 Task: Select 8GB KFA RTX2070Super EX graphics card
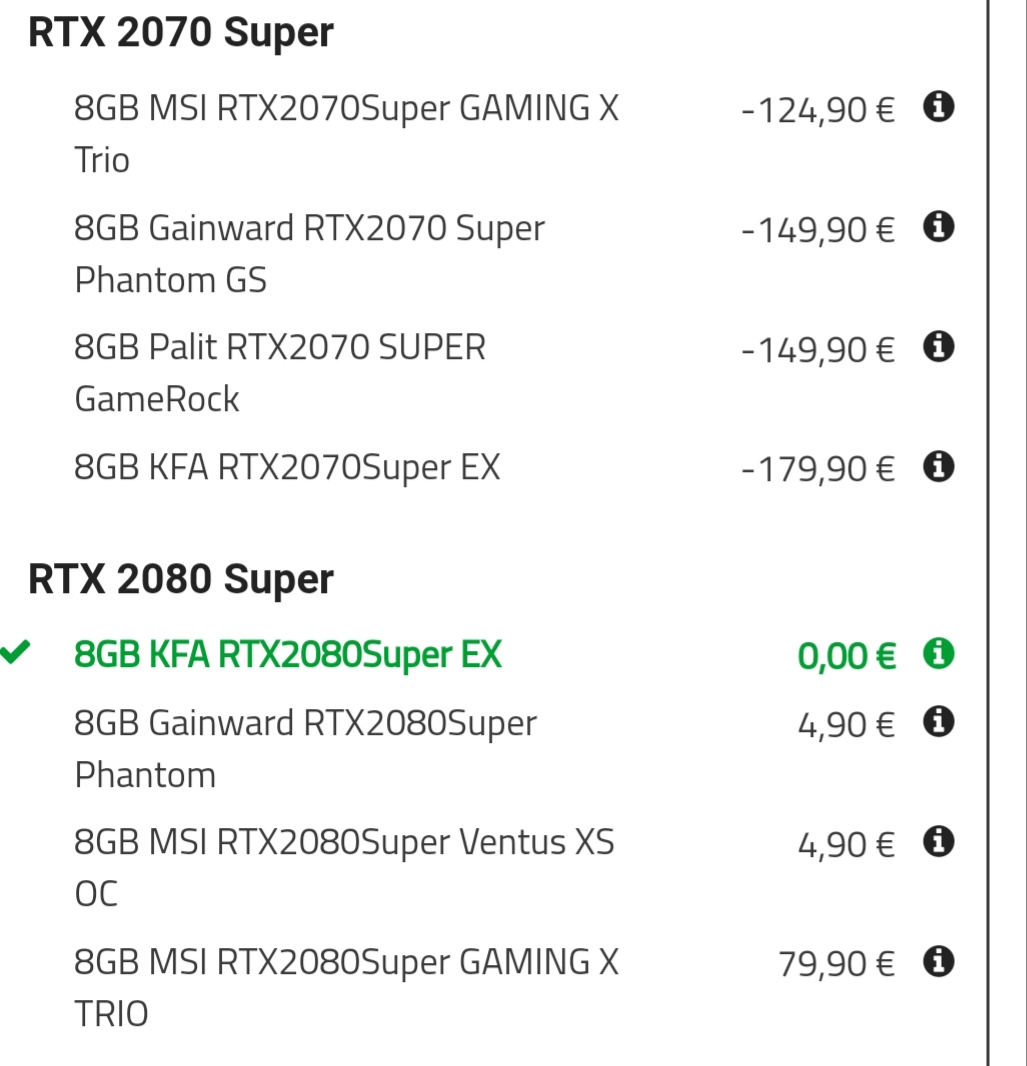point(287,467)
